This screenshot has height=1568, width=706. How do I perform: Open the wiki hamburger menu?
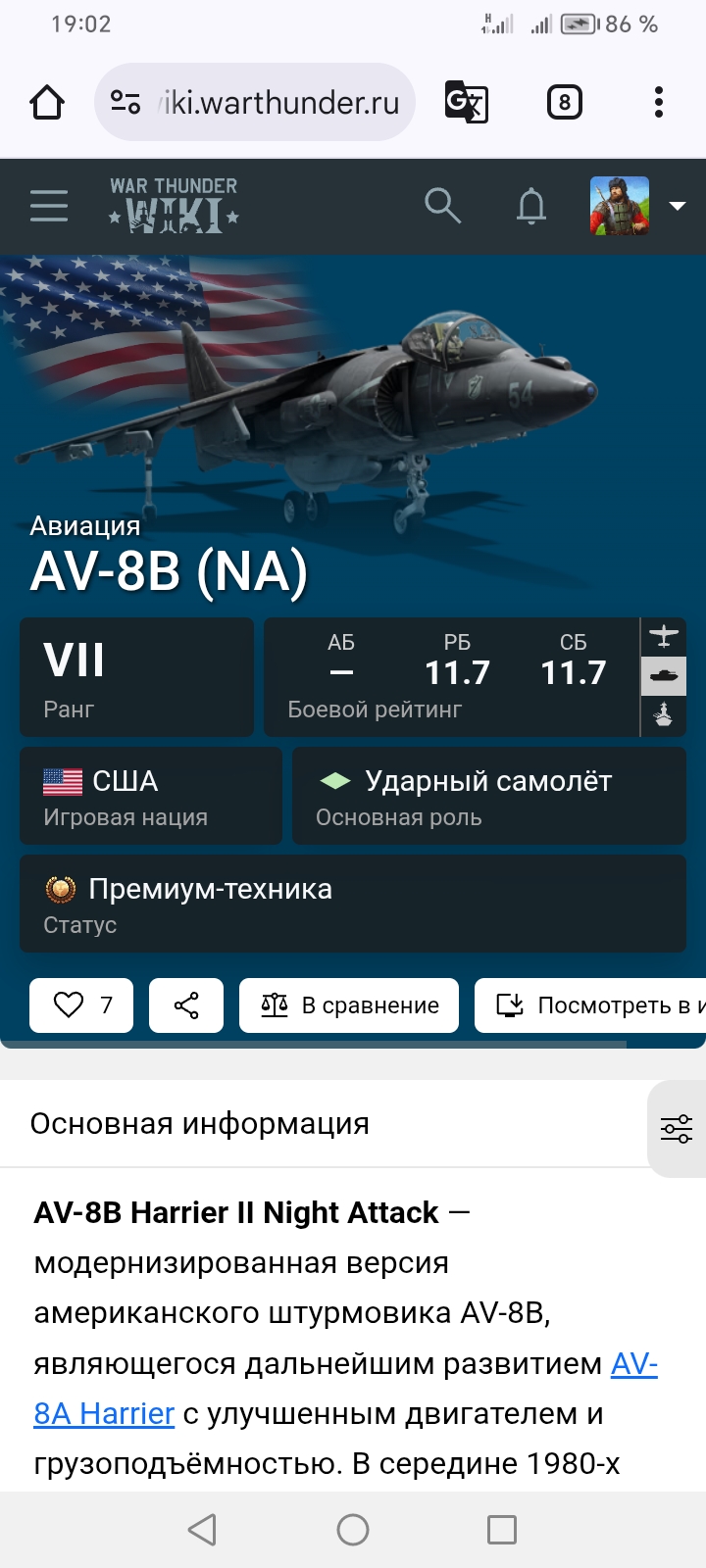point(49,206)
